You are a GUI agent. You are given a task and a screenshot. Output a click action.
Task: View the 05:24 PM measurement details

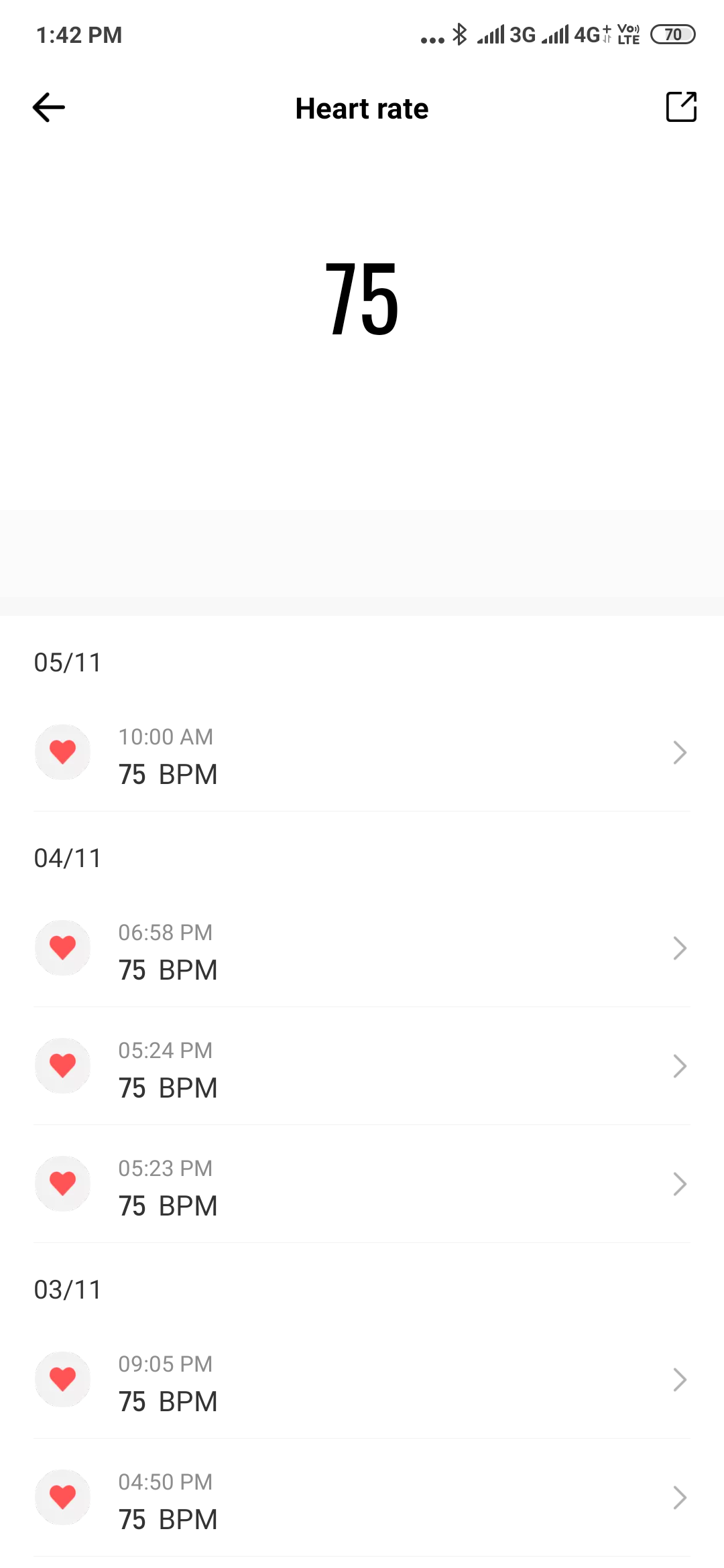tap(362, 1066)
